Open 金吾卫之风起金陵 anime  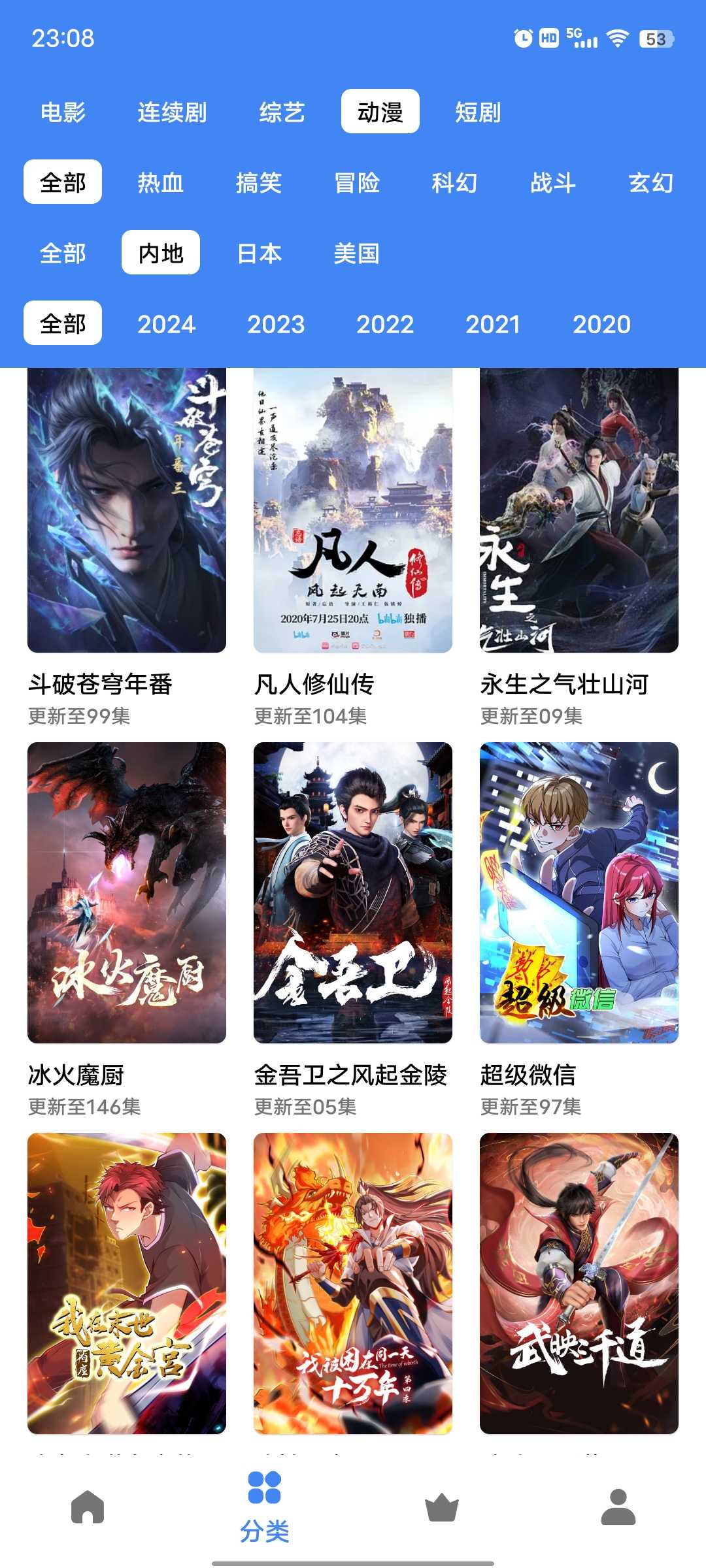[x=353, y=892]
